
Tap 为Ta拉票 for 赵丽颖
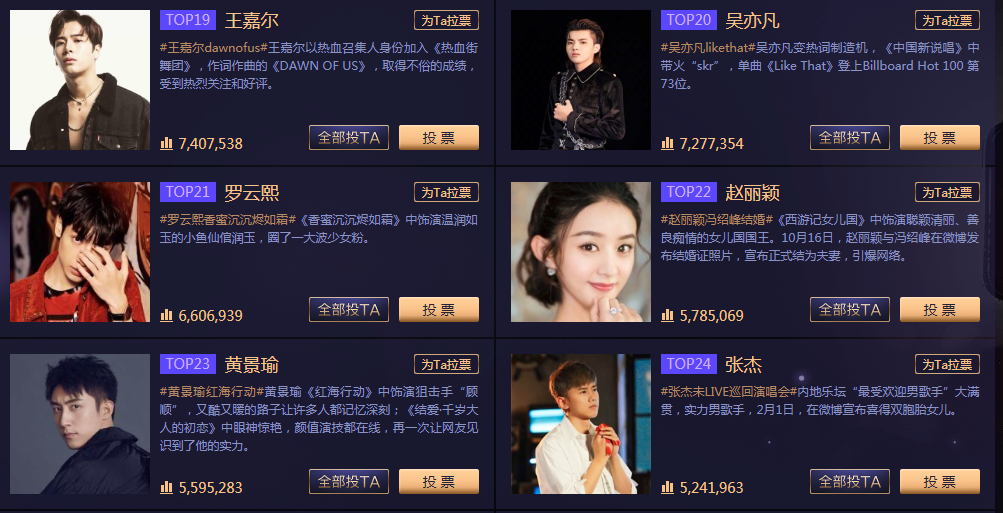(947, 192)
